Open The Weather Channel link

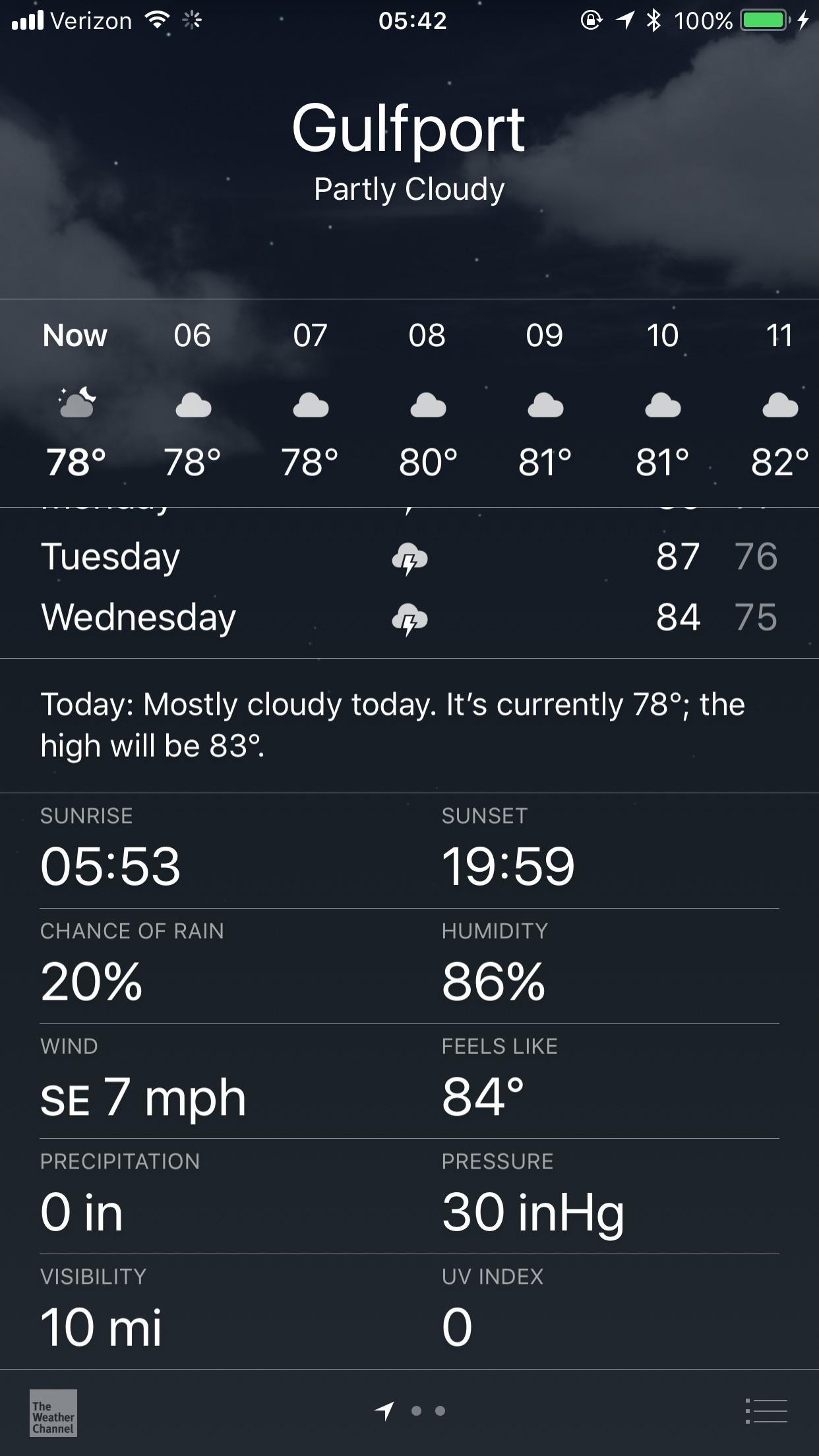(53, 1412)
